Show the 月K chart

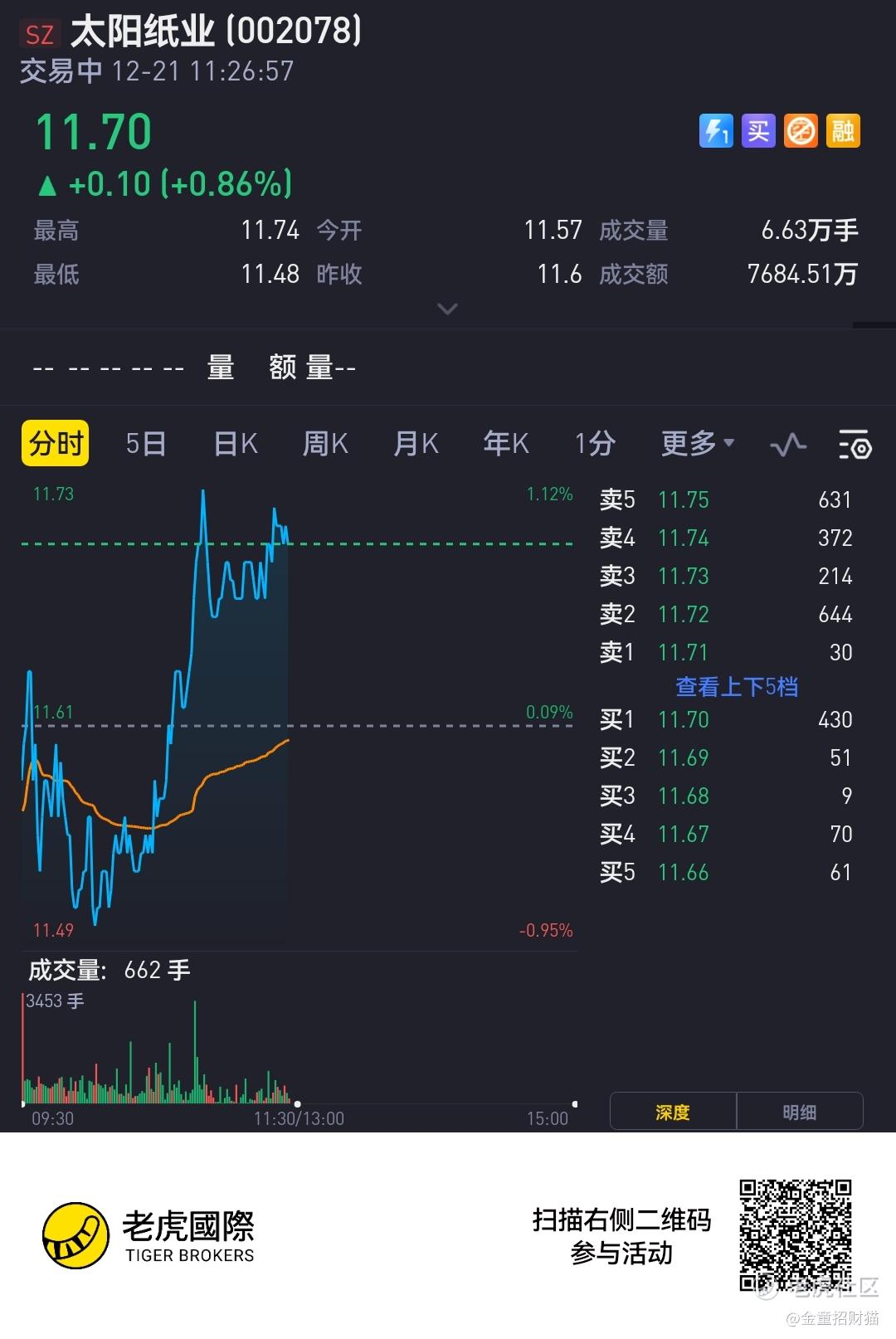(416, 444)
